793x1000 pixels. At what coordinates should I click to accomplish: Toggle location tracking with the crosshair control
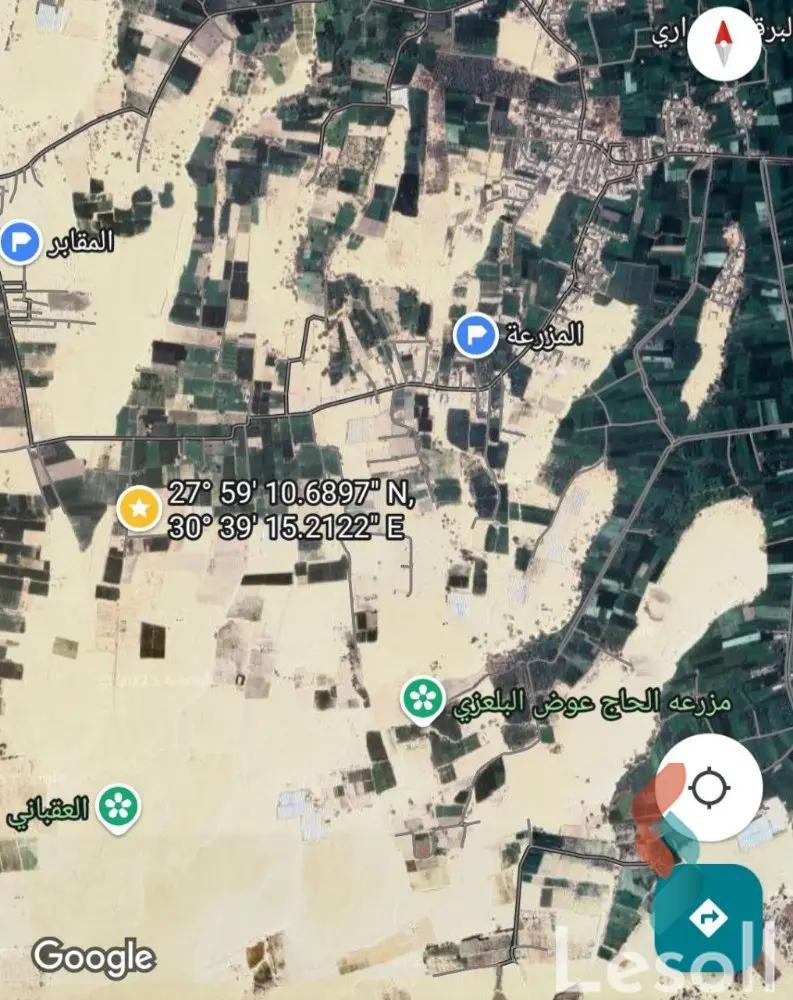(710, 790)
